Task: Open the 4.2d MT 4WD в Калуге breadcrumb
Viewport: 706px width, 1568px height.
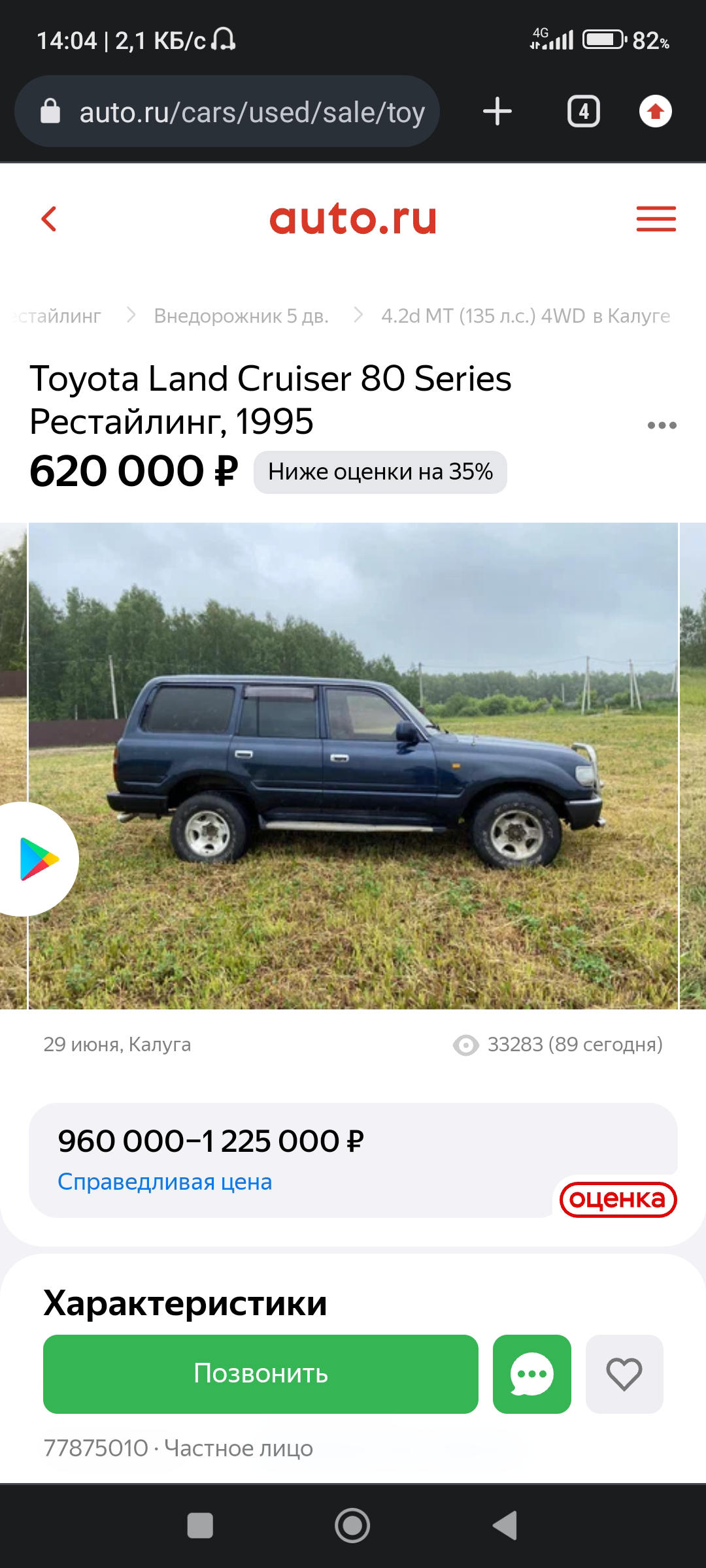Action: point(525,316)
